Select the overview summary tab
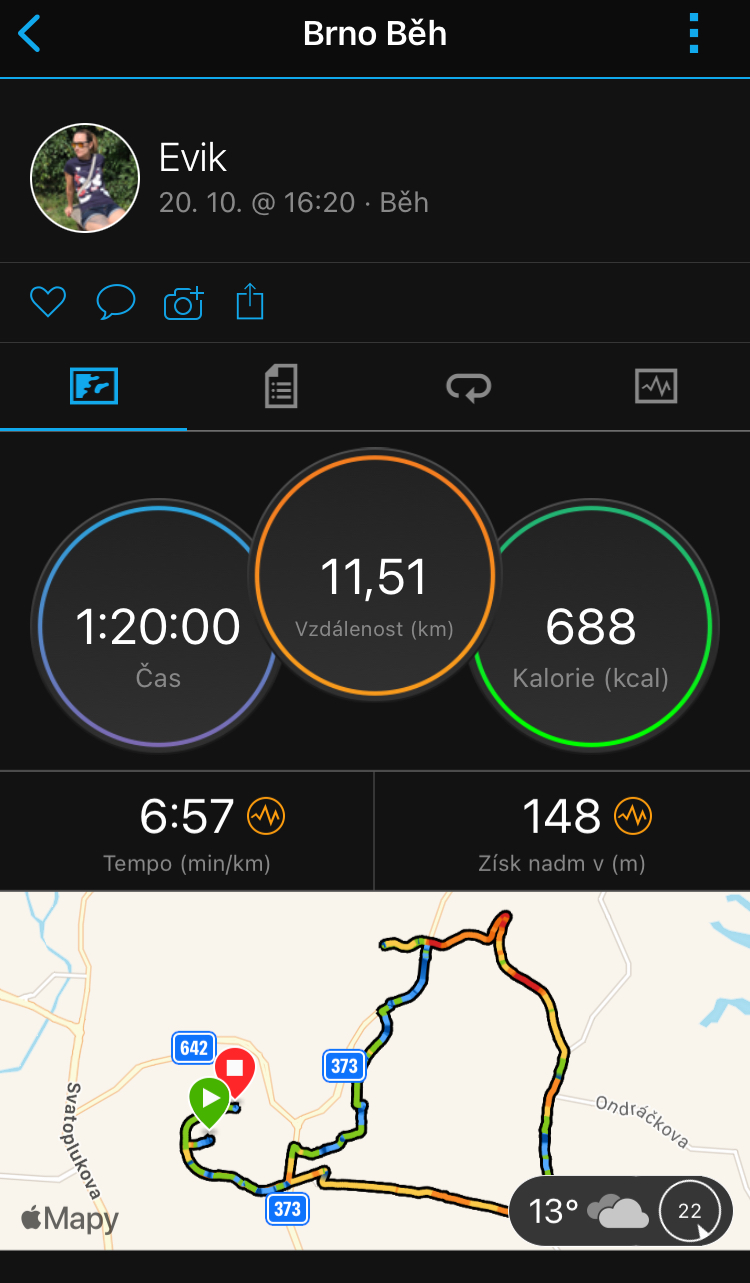The width and height of the screenshot is (750, 1283). click(x=94, y=386)
